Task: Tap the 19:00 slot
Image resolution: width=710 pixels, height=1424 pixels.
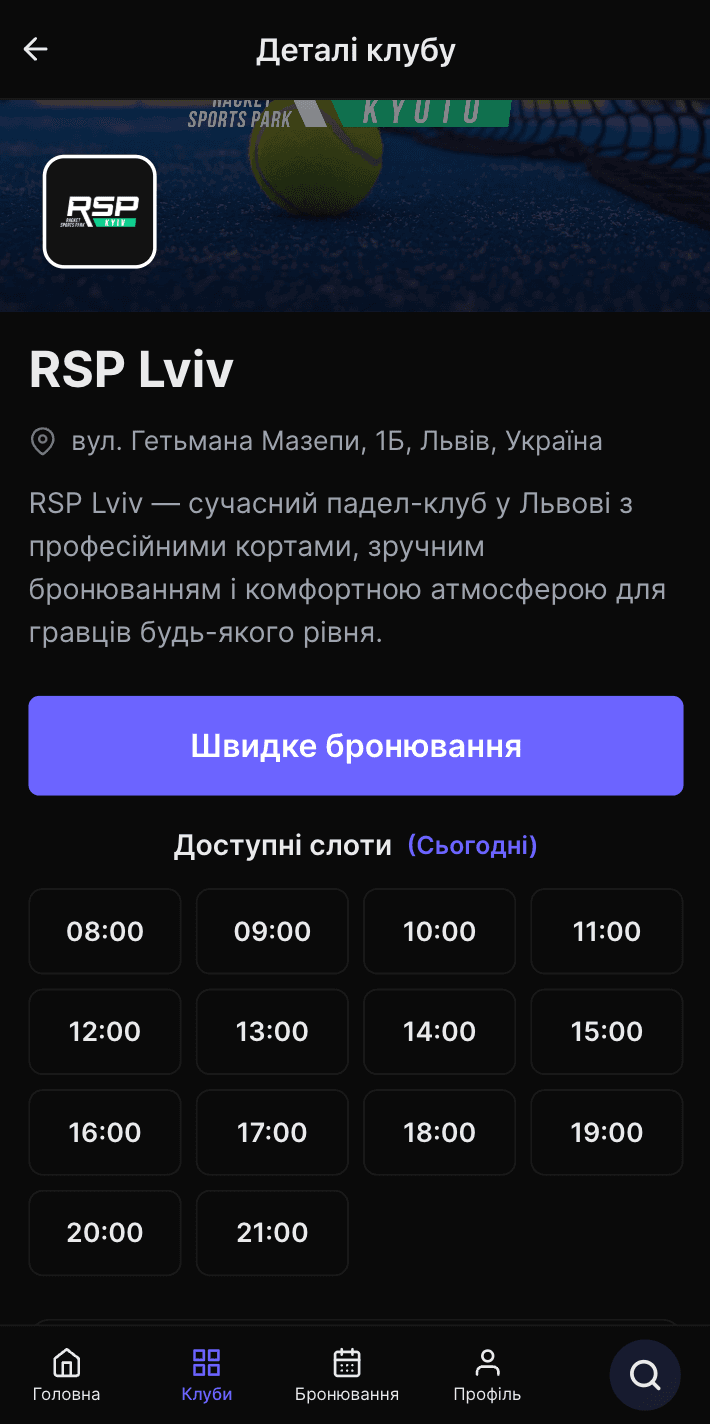Action: [607, 1133]
